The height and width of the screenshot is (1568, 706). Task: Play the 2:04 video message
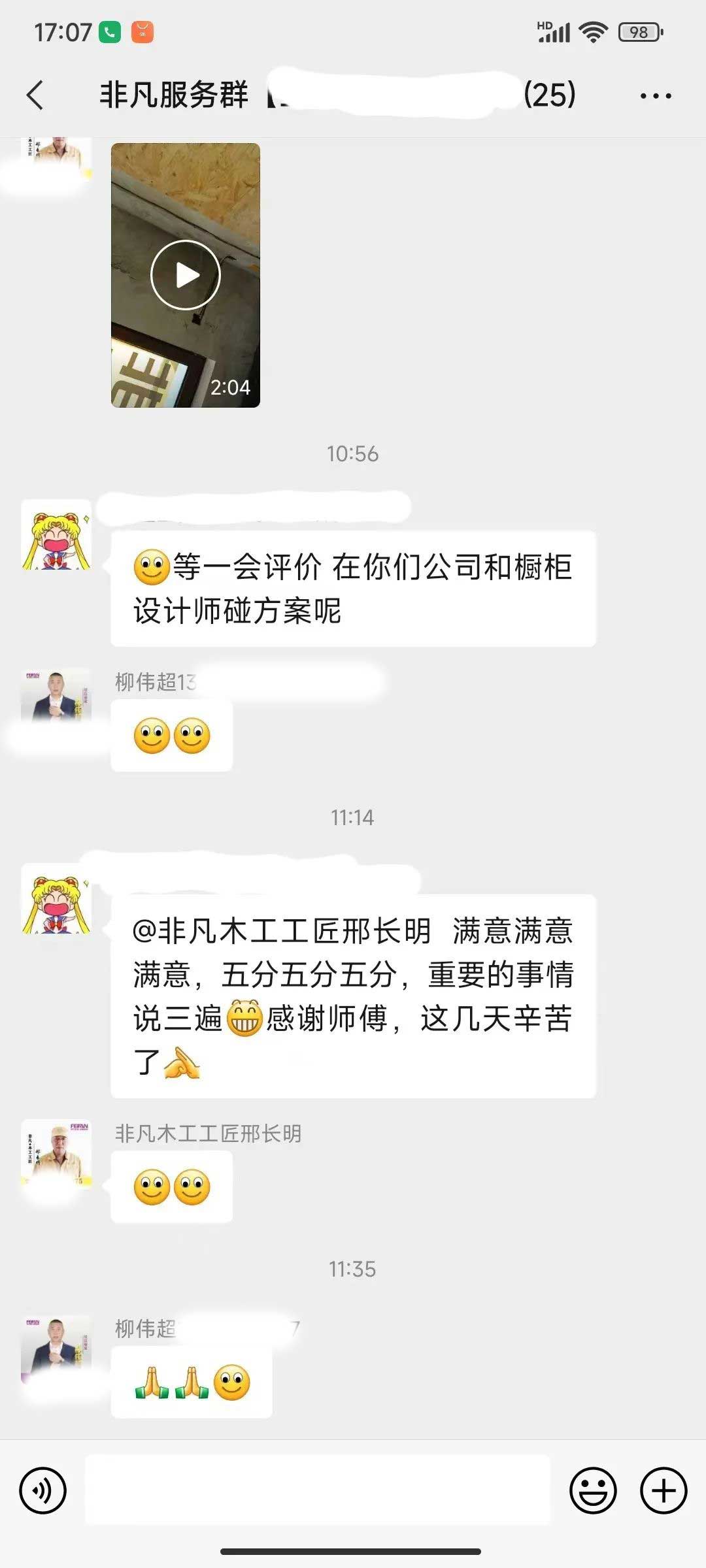coord(186,275)
